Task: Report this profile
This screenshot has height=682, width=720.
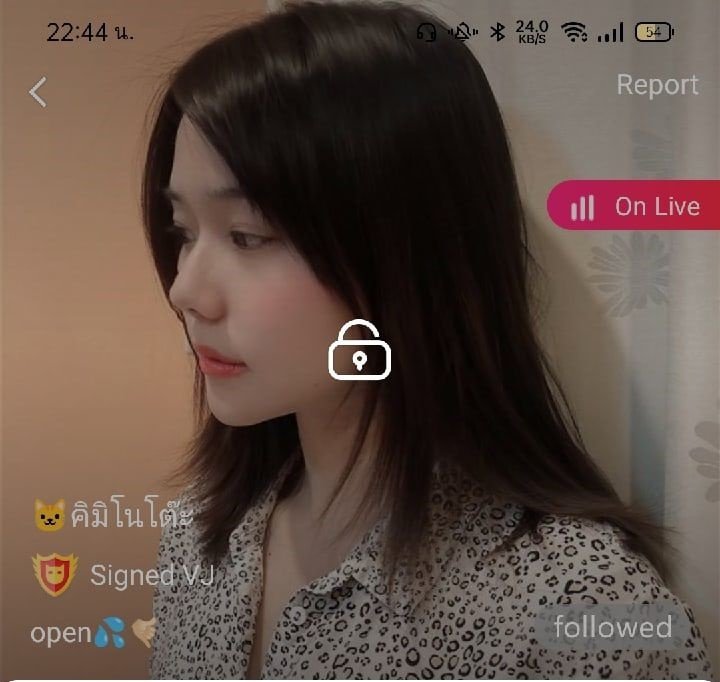Action: [x=657, y=85]
